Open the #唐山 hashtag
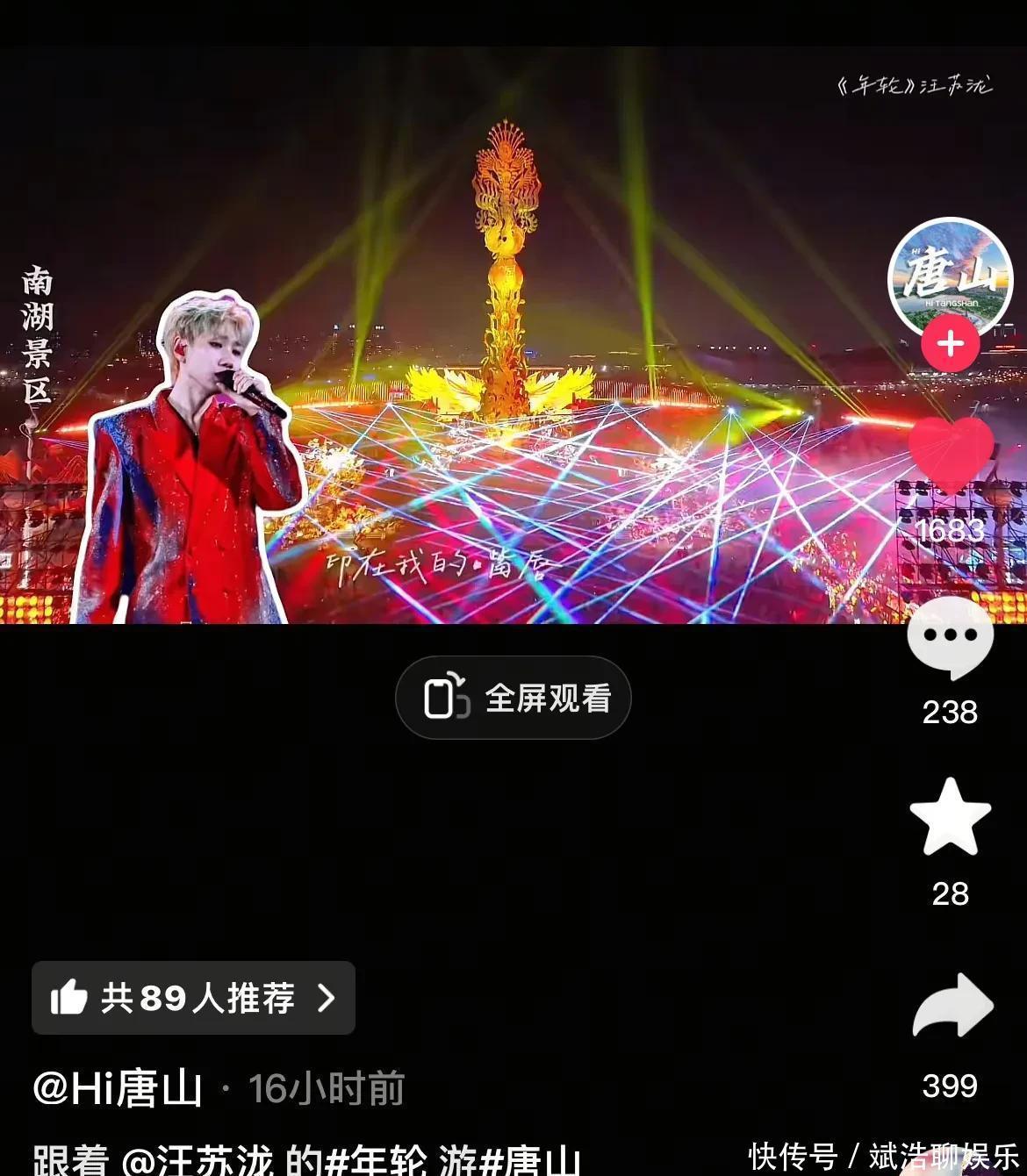The image size is (1027, 1176). (530, 1160)
